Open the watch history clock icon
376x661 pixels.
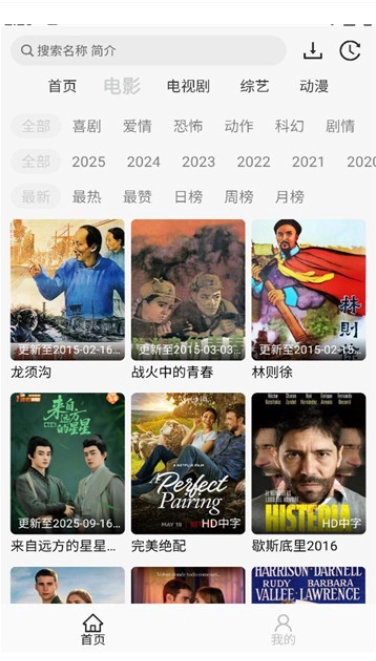click(x=350, y=51)
